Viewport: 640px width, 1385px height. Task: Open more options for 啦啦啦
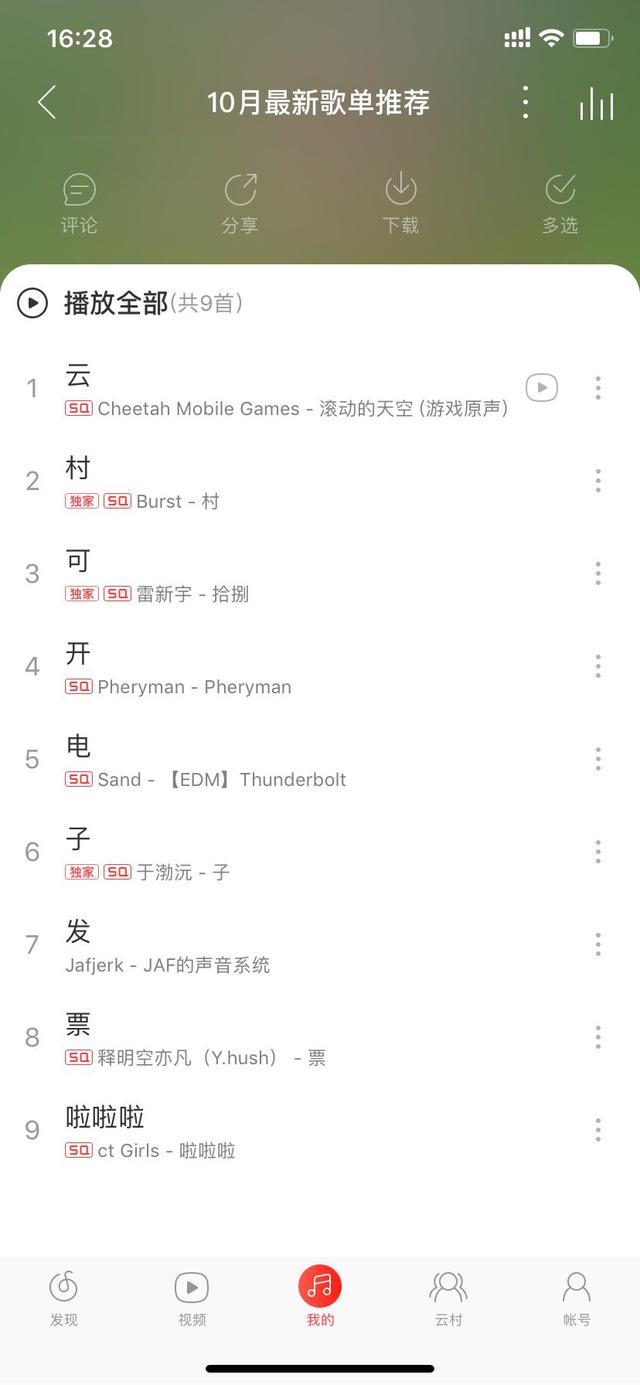coord(598,1130)
